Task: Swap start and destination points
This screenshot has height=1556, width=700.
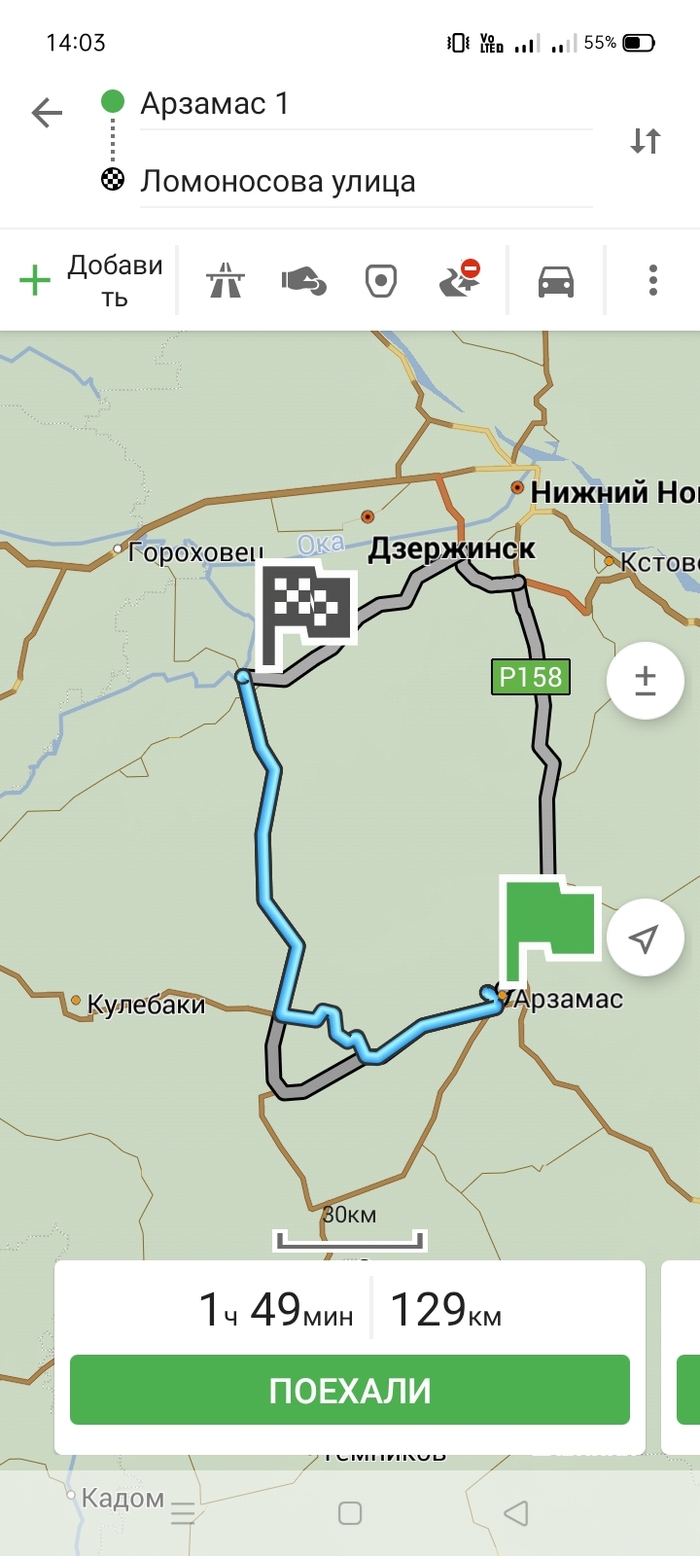Action: coord(645,141)
